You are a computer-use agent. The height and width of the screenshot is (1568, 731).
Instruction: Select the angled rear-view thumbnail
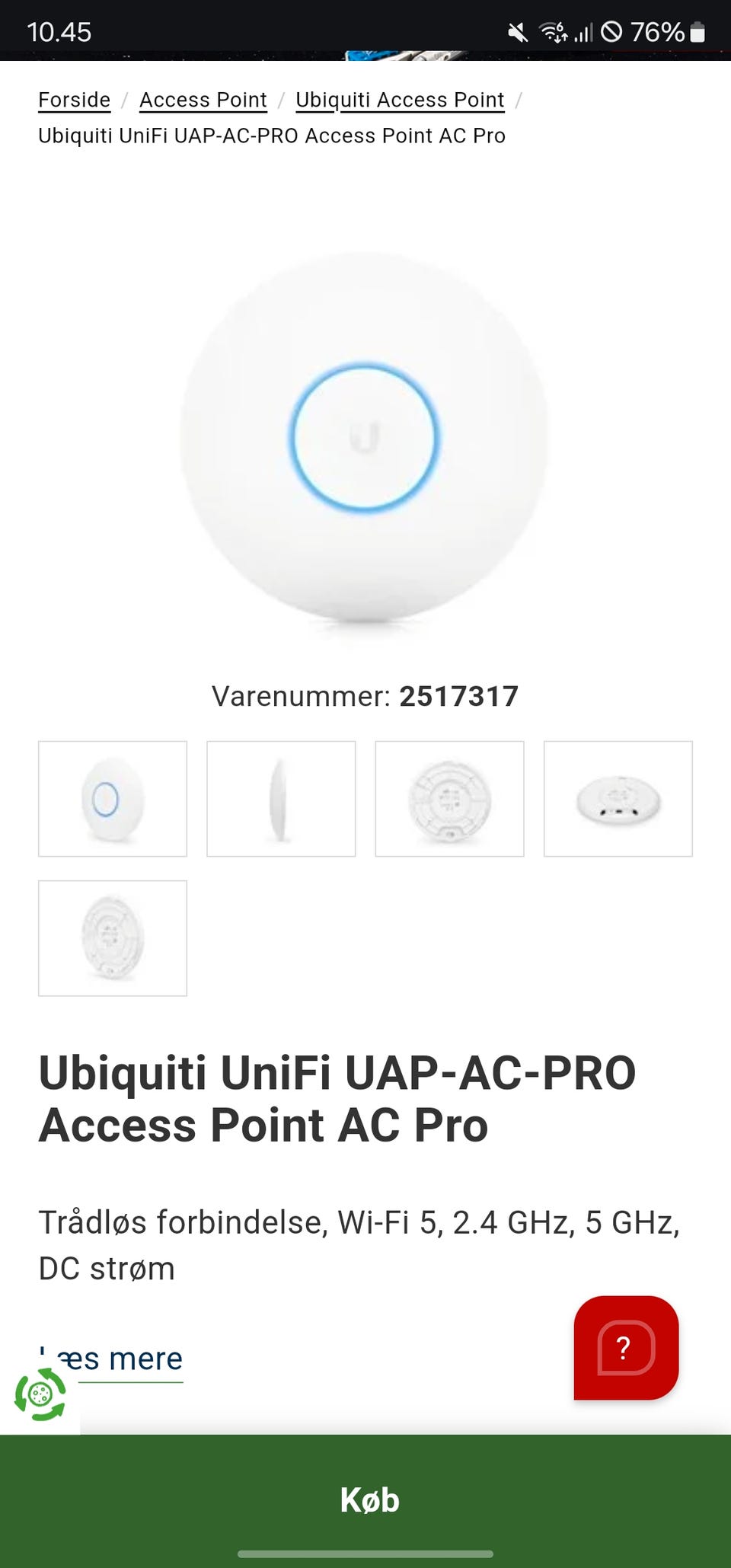(113, 938)
